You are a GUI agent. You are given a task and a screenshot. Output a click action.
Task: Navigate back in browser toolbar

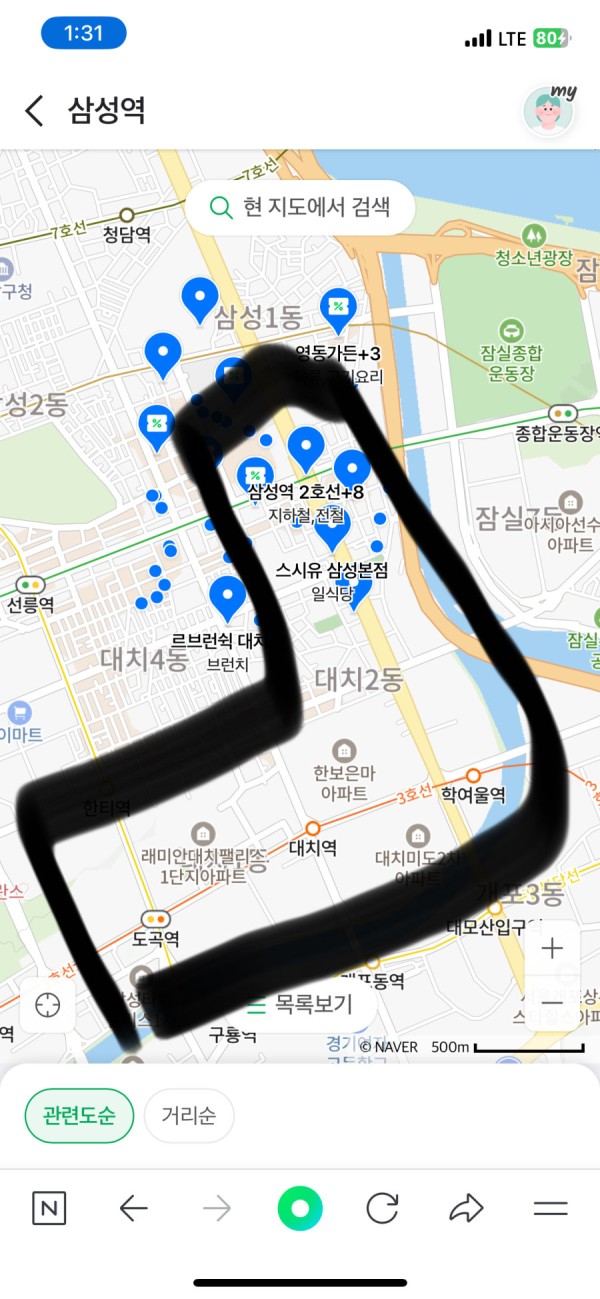coord(133,1209)
